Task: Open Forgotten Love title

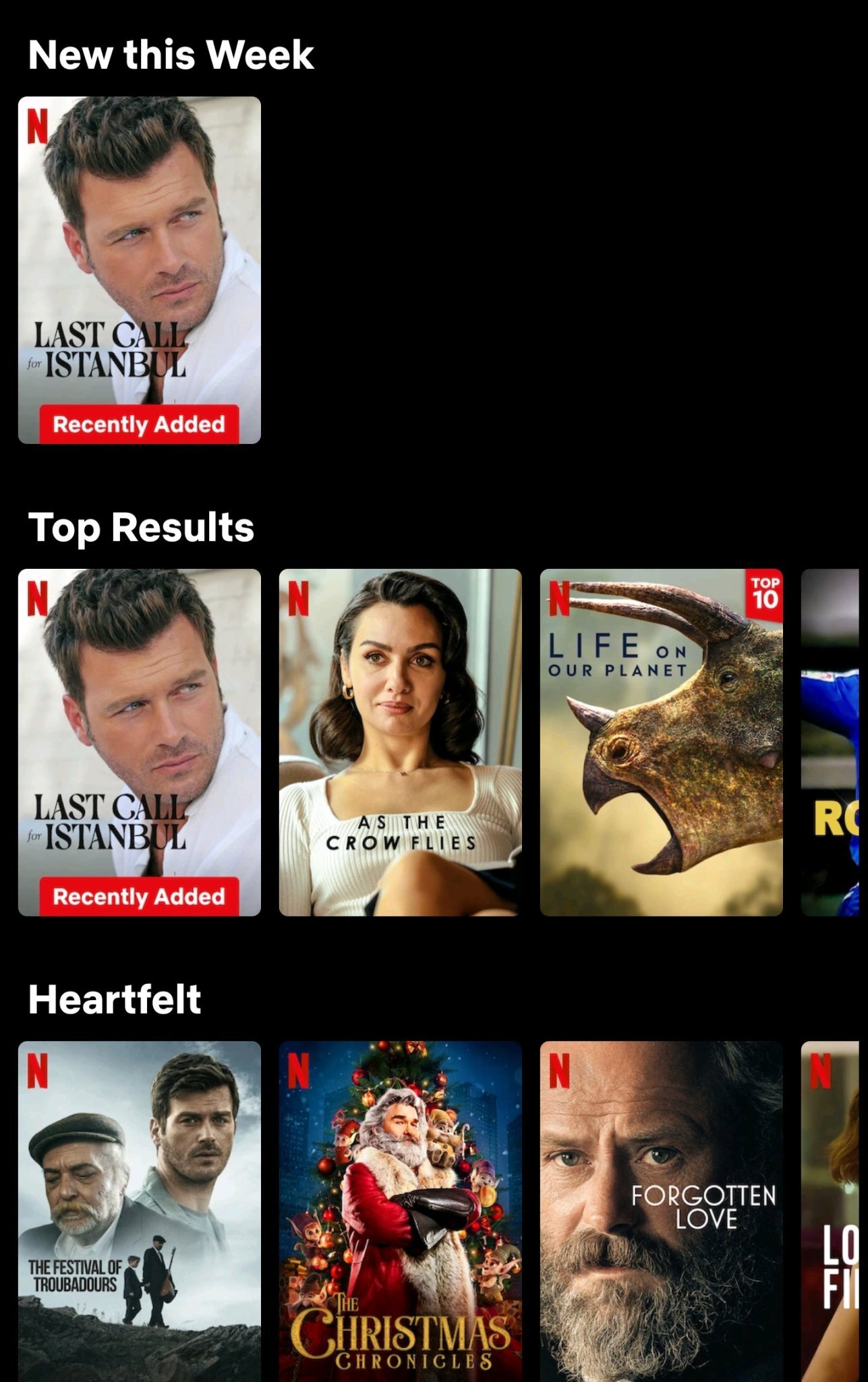Action: point(661,1211)
